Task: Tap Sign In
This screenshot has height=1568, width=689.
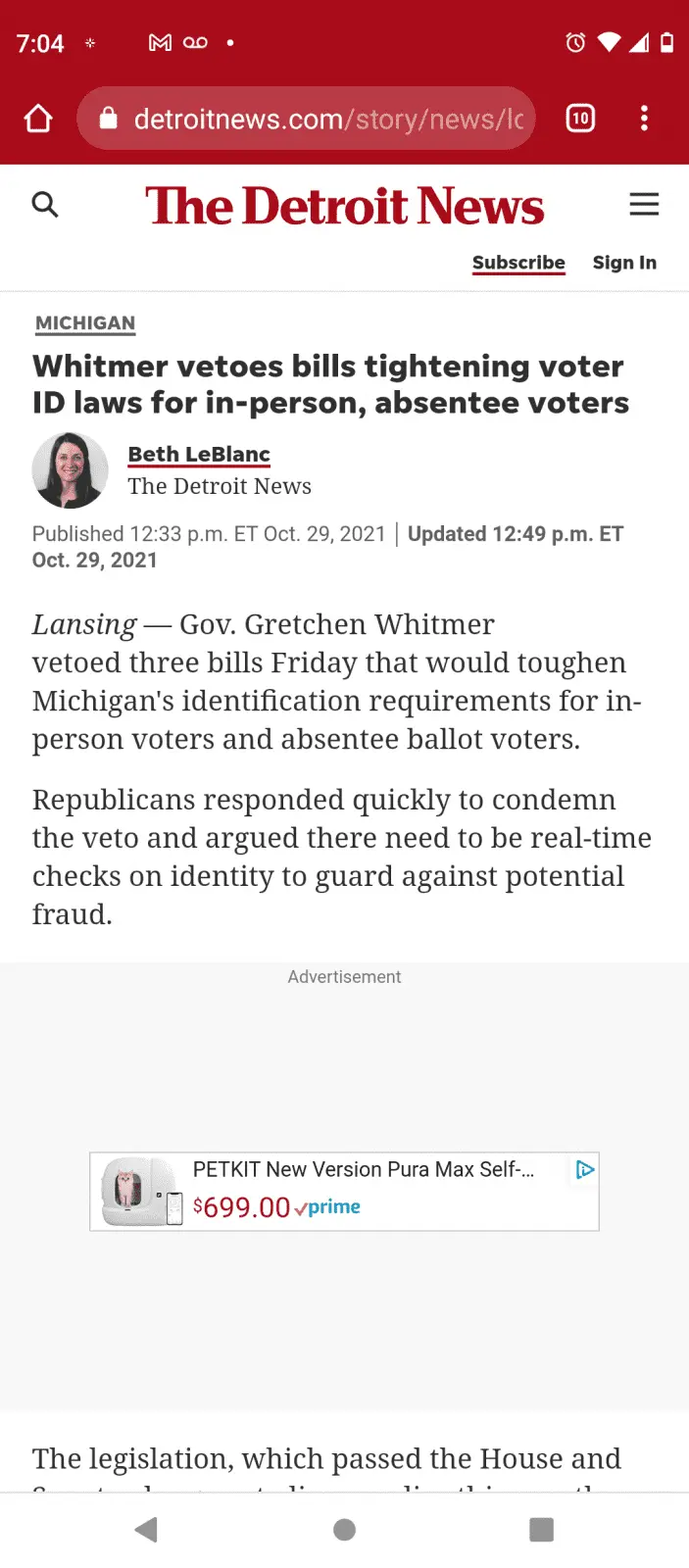Action: tap(624, 263)
